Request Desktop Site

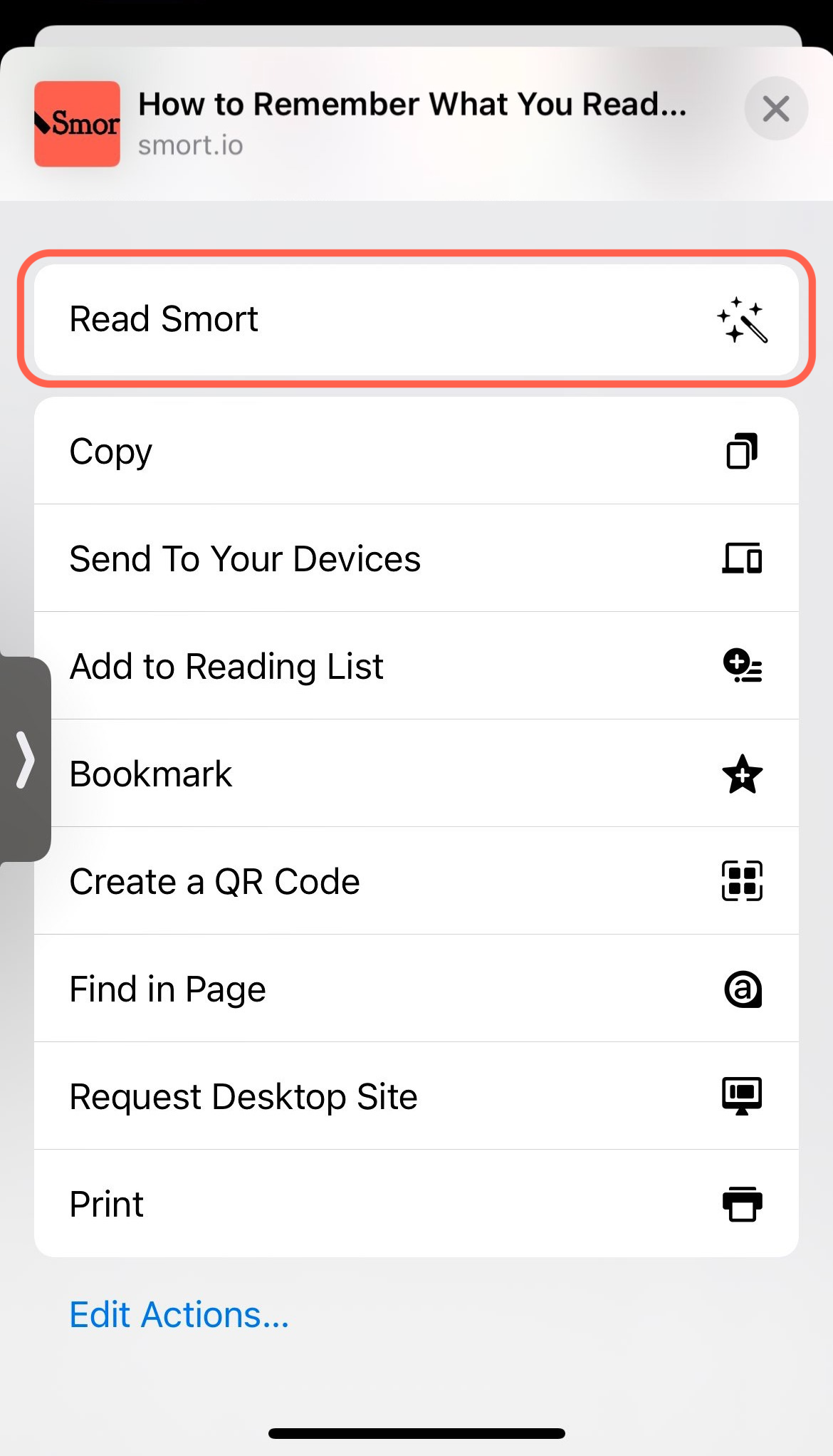click(416, 1096)
